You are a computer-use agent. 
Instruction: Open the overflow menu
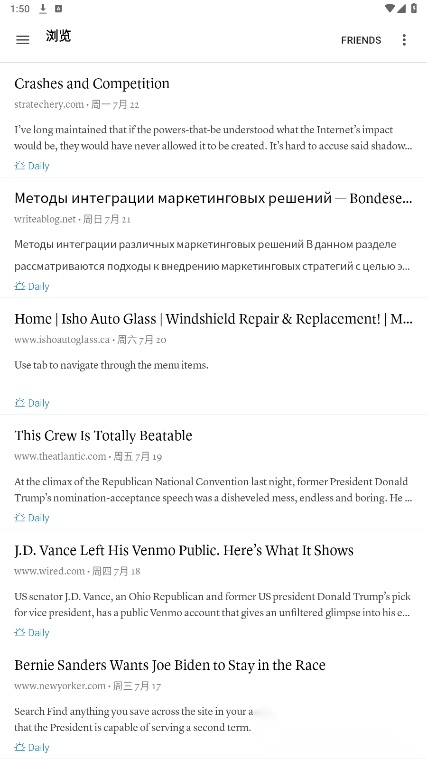(x=404, y=40)
